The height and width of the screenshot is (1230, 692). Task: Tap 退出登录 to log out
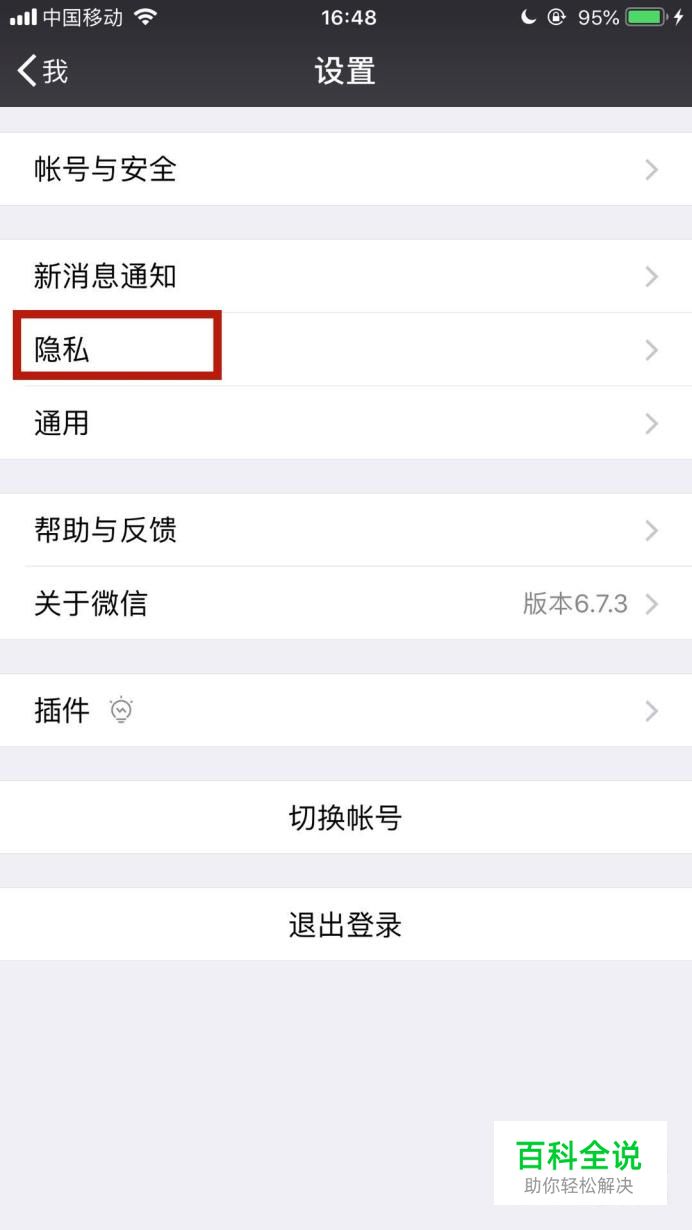tap(345, 925)
